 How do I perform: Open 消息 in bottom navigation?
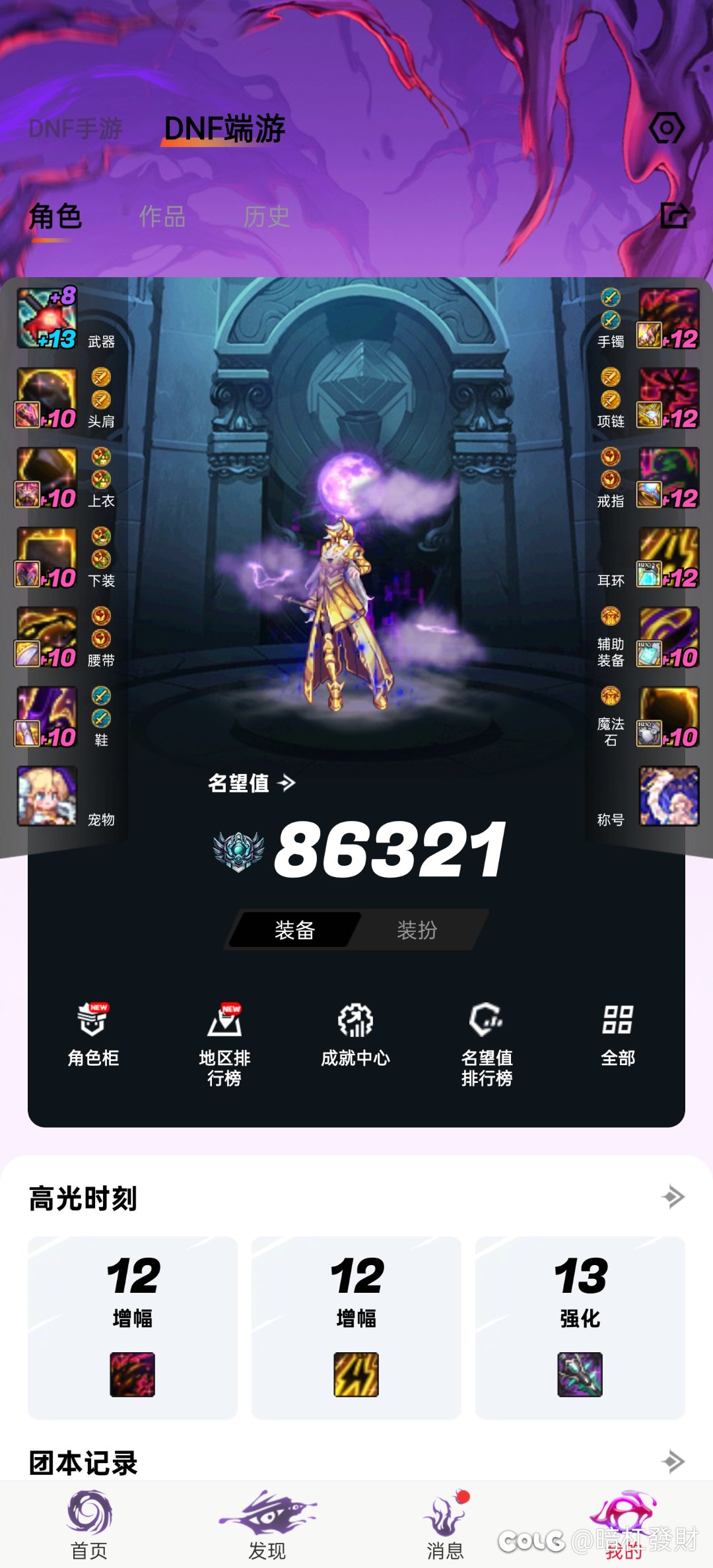[x=446, y=1526]
